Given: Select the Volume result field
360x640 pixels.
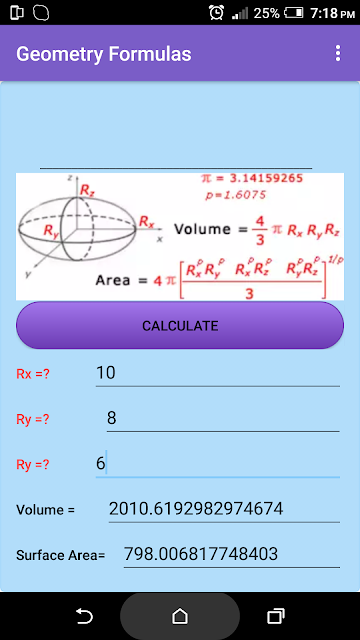Looking at the screenshot, I should (x=224, y=509).
